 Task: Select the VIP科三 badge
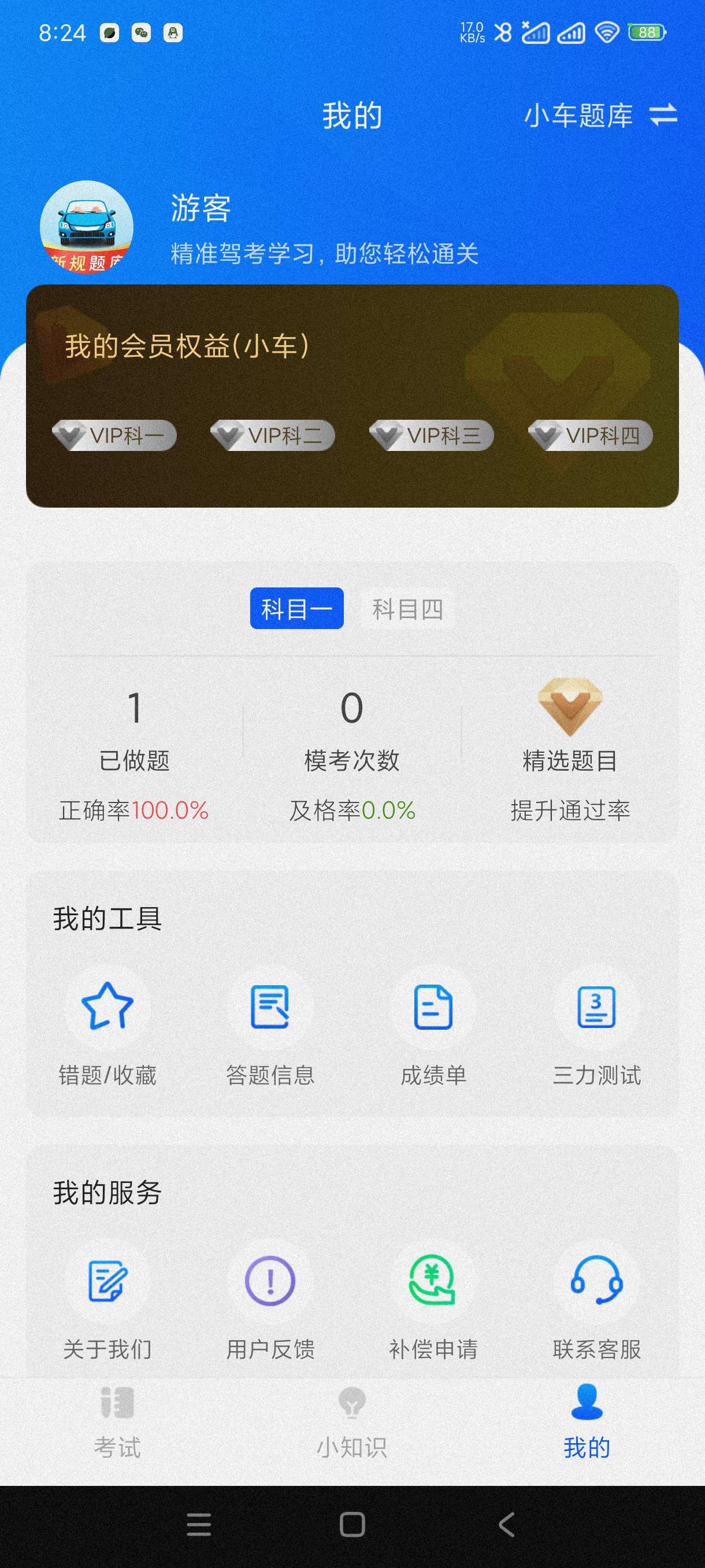[x=432, y=436]
